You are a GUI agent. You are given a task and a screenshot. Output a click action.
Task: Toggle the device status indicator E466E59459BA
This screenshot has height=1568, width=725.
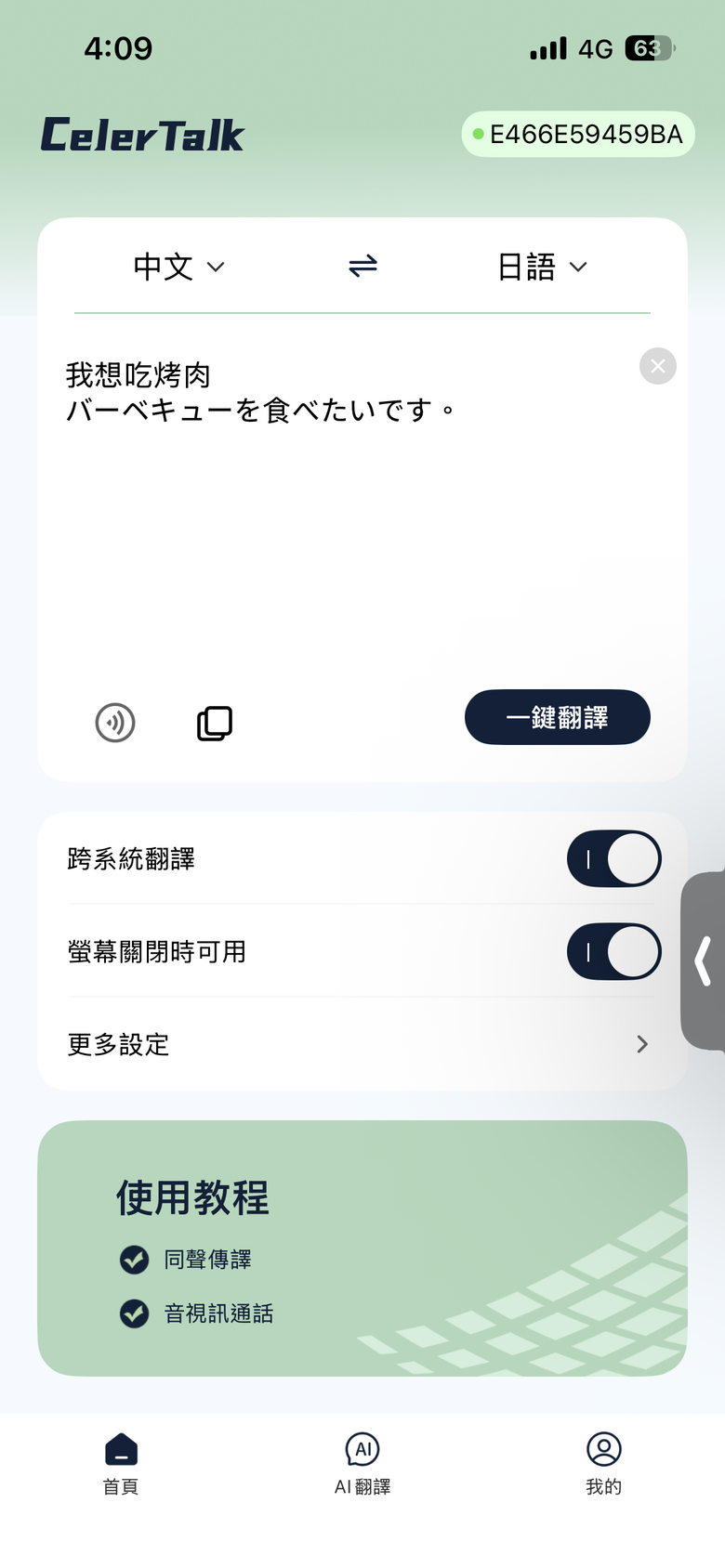point(577,134)
